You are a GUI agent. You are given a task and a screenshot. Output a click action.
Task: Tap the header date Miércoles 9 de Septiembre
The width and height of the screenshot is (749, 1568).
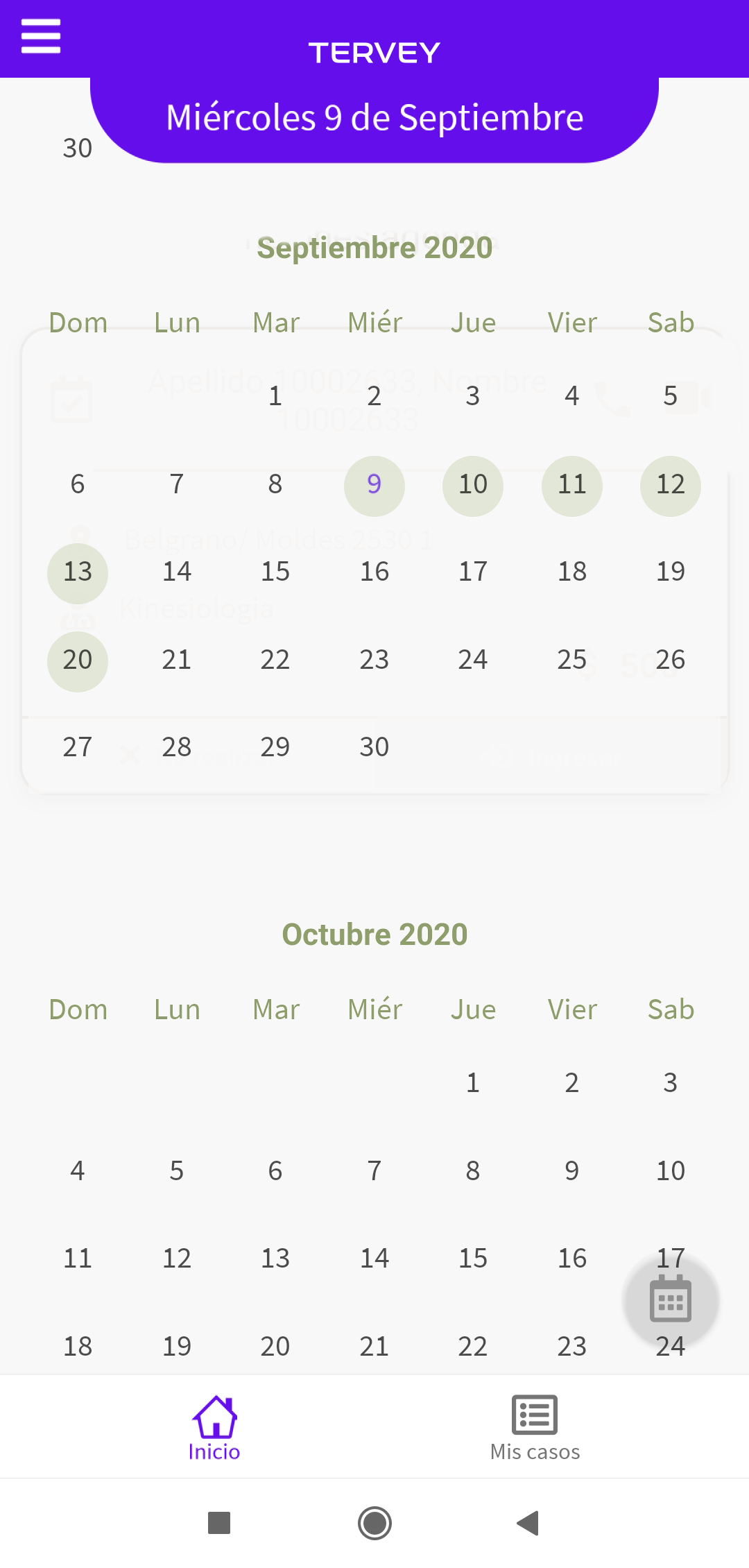[x=374, y=118]
